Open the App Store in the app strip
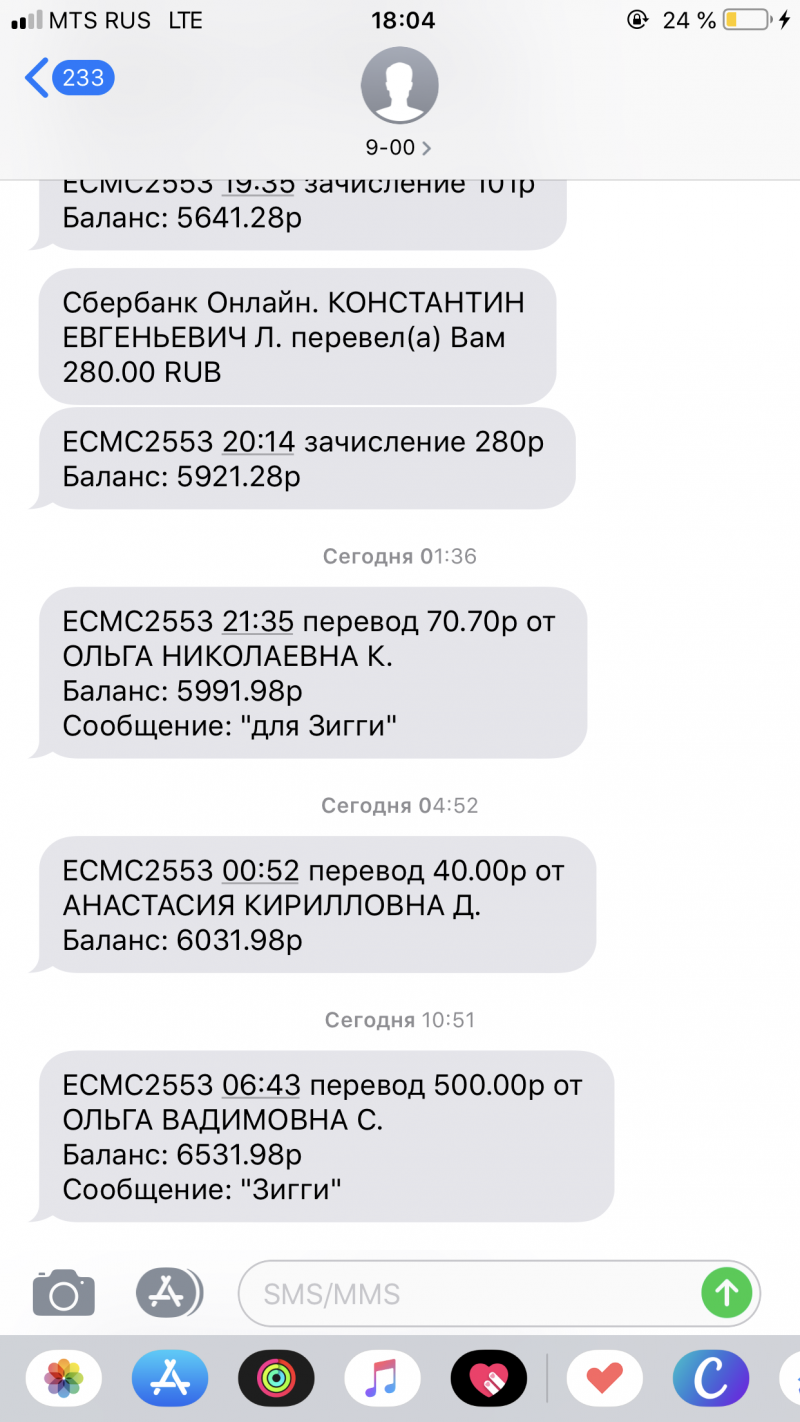Viewport: 800px width, 1422px height. coord(170,1379)
